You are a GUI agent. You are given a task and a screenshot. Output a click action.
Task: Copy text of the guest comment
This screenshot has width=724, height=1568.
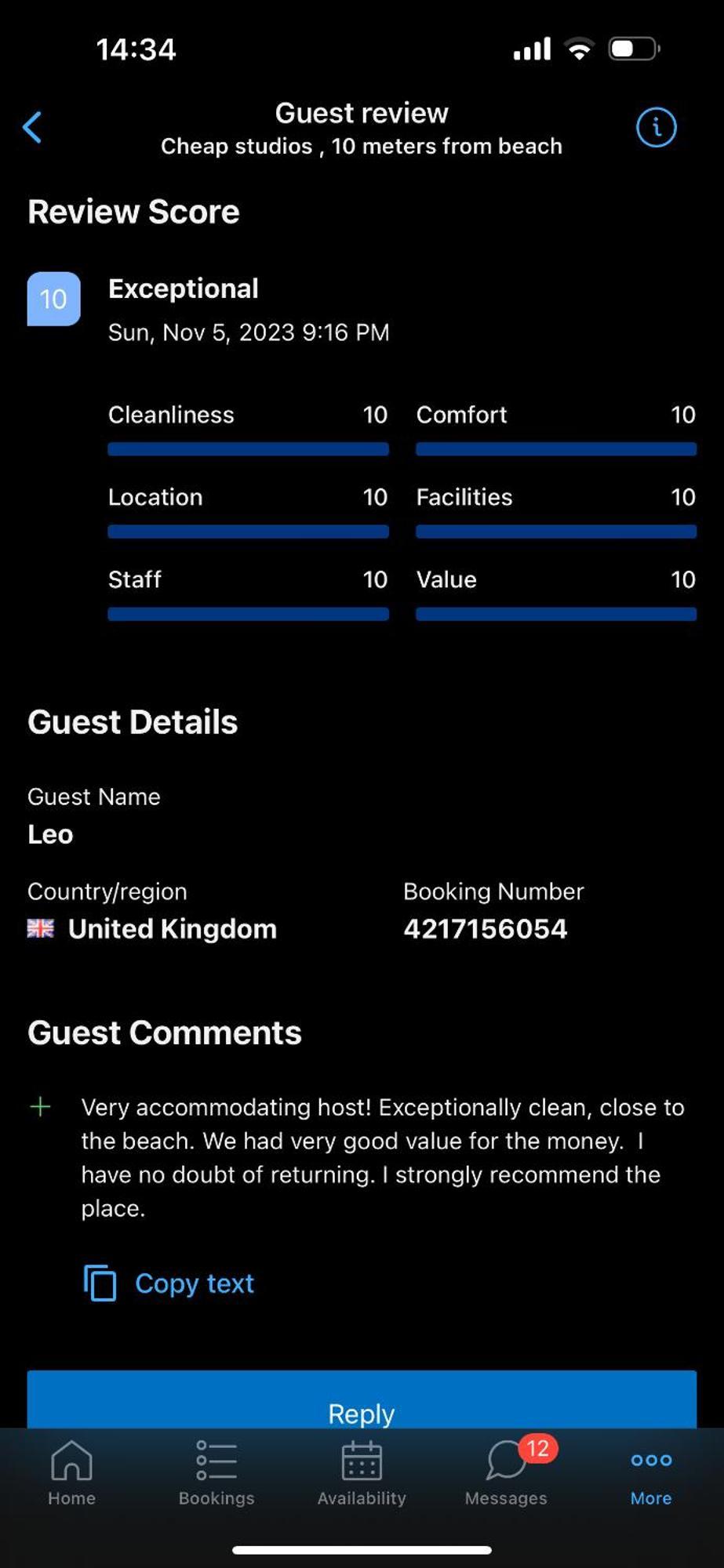pos(169,1283)
